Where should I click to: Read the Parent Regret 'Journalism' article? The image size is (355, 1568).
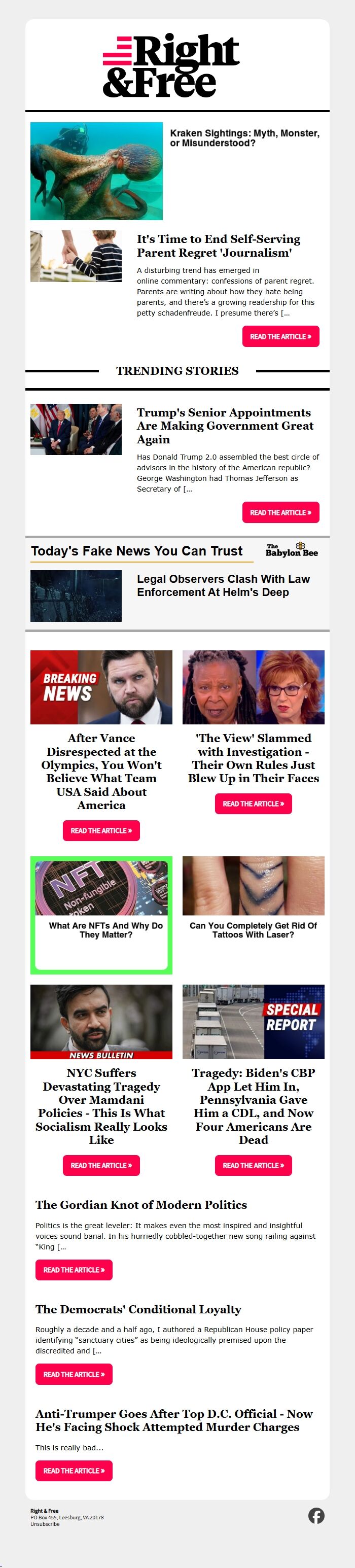pos(280,337)
